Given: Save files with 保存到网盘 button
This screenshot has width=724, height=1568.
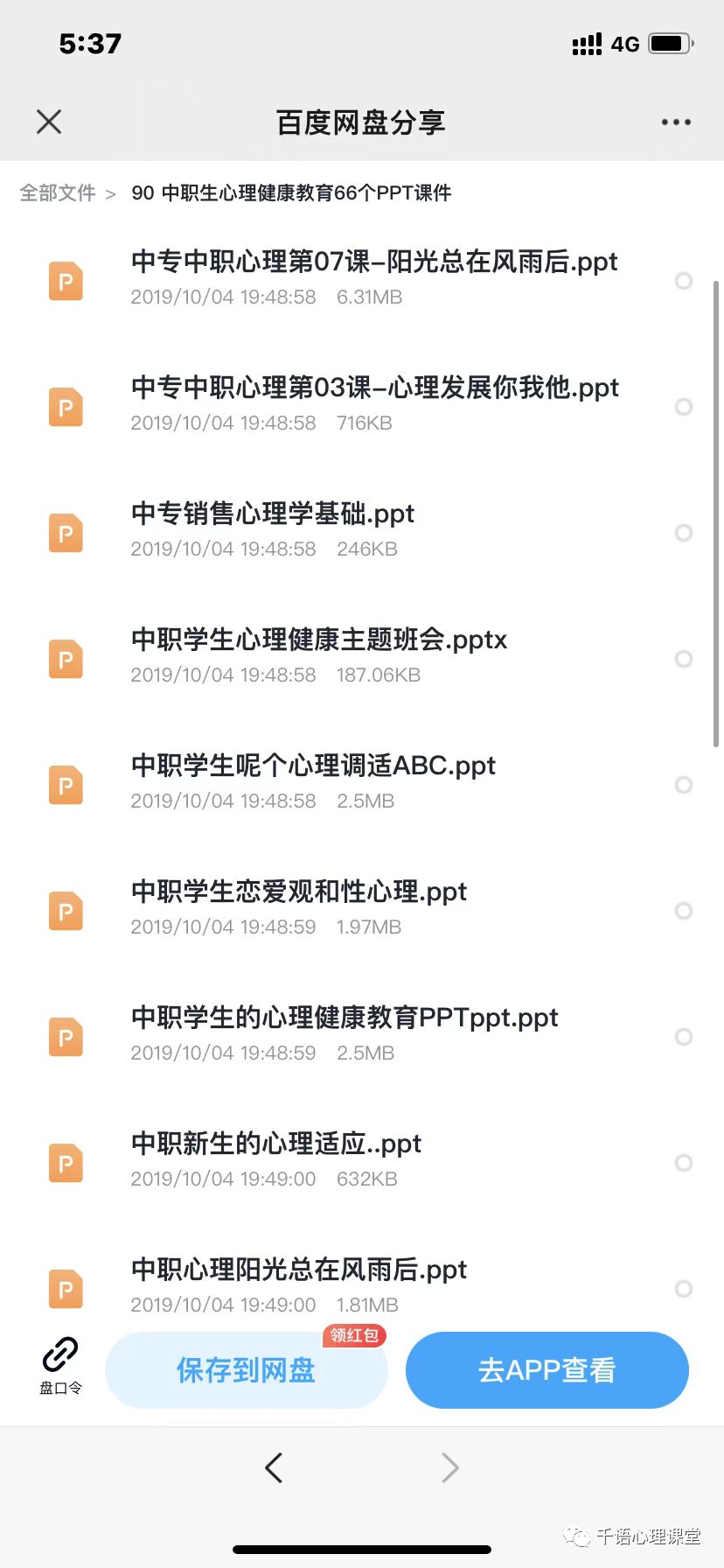Looking at the screenshot, I should (x=246, y=1370).
